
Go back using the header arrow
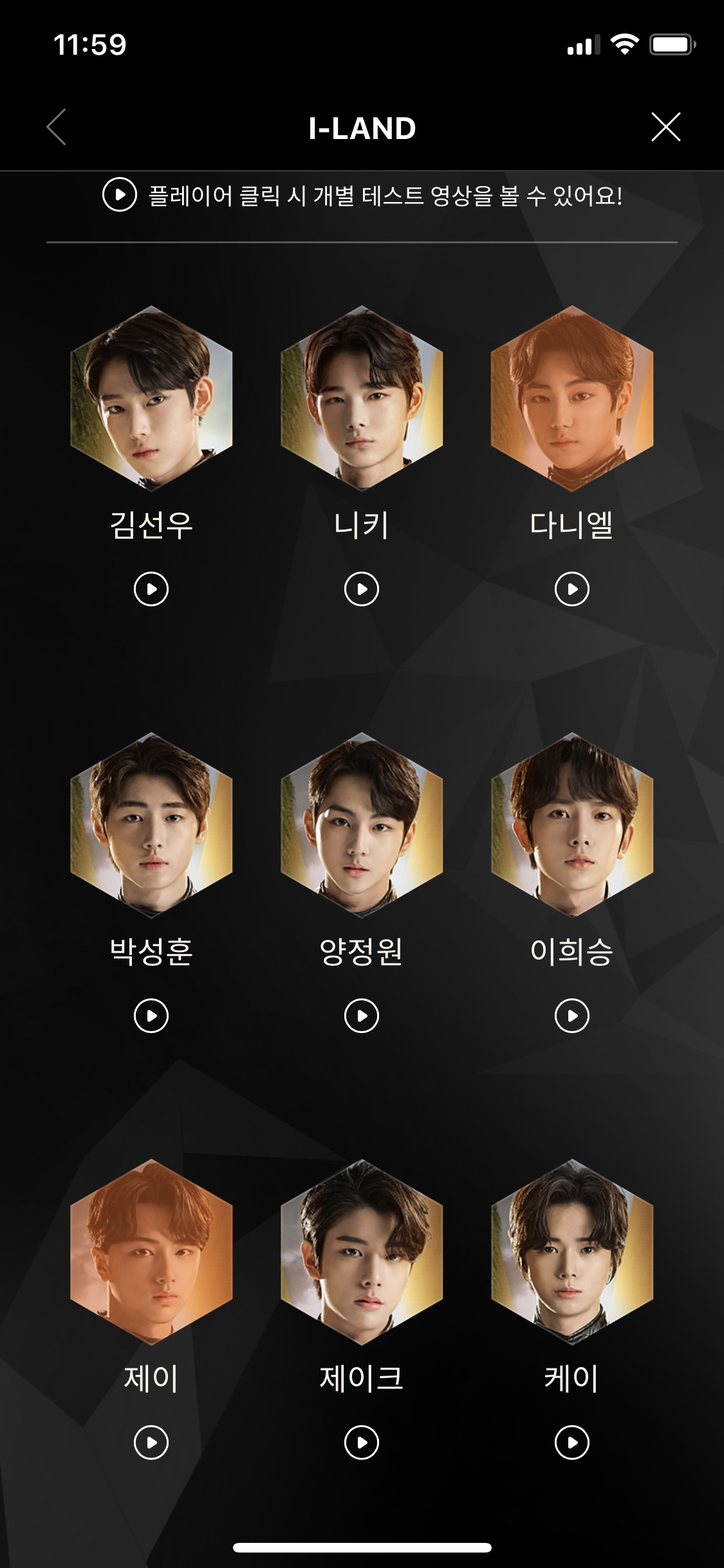click(x=57, y=127)
